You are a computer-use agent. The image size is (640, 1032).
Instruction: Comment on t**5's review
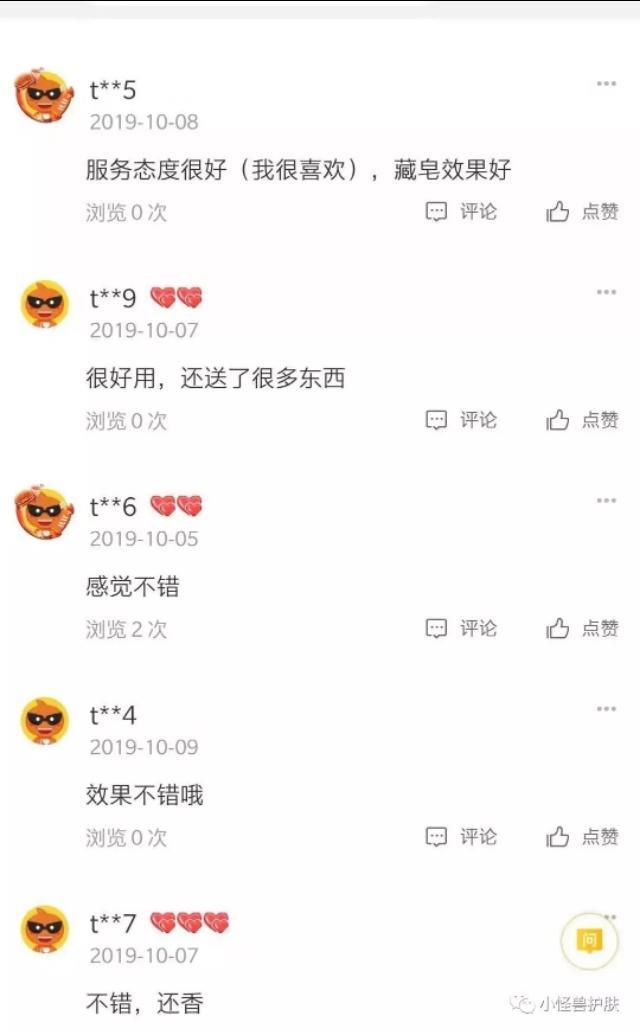(461, 212)
